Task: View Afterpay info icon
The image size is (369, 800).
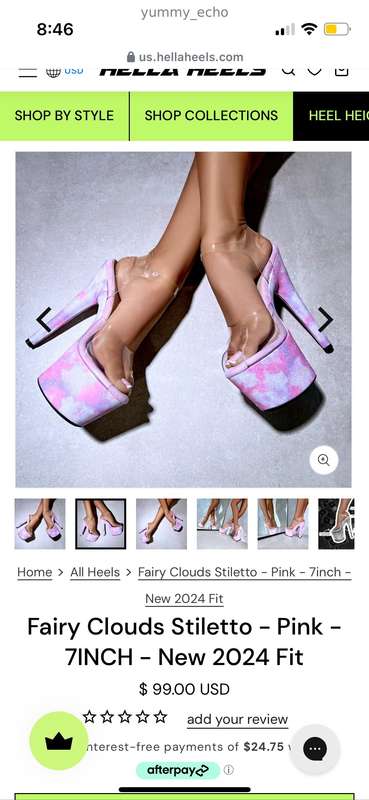Action: point(229,769)
